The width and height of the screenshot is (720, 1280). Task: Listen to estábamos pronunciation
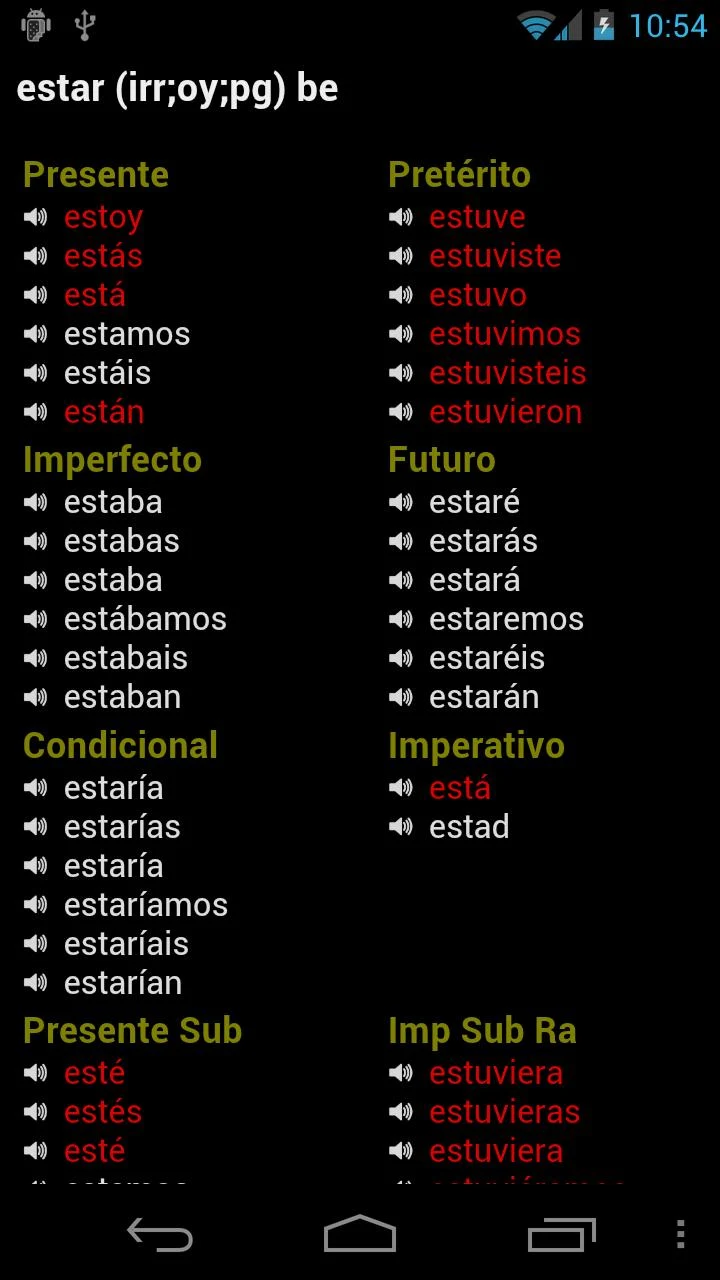pos(36,619)
